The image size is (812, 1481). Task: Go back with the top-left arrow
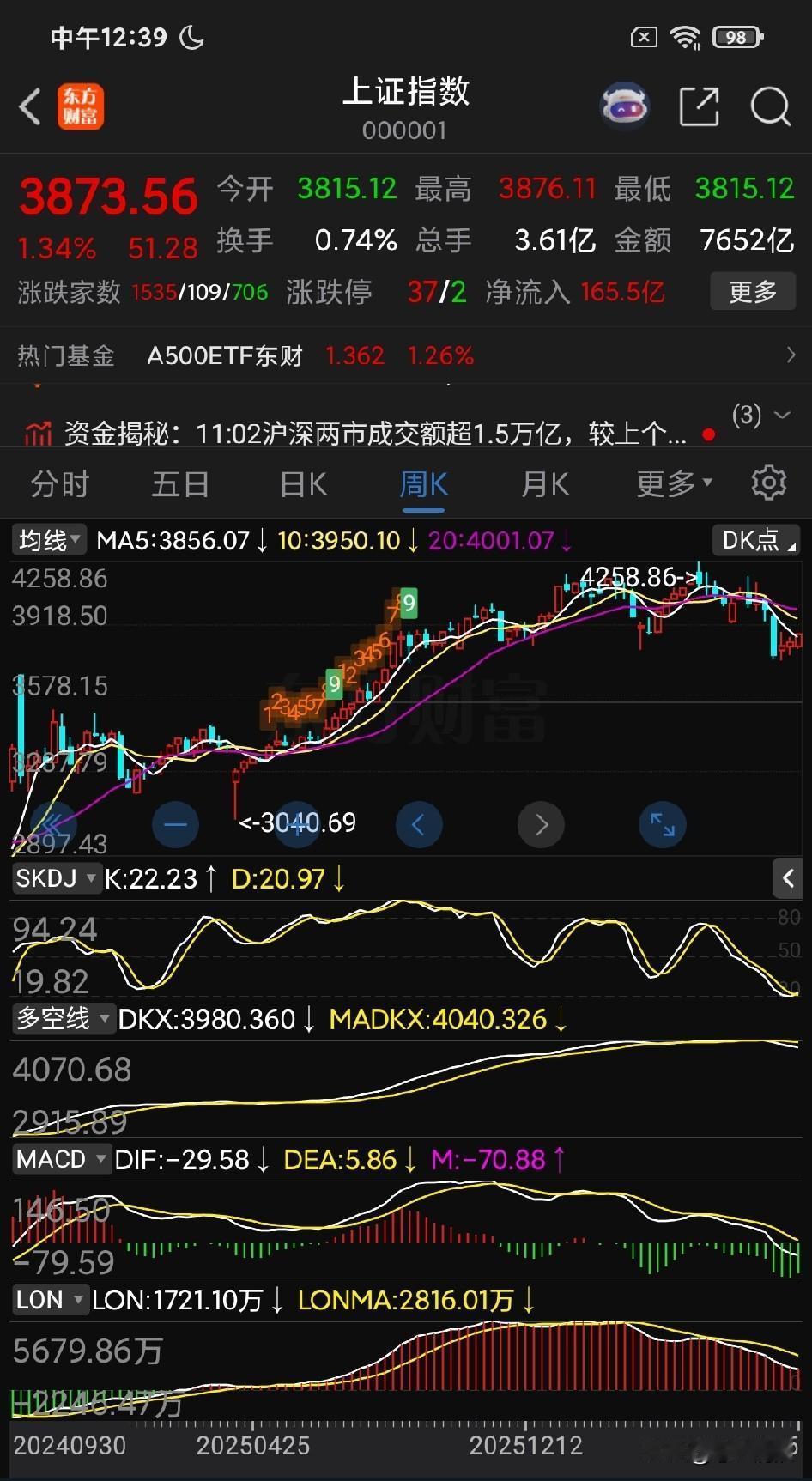point(30,107)
